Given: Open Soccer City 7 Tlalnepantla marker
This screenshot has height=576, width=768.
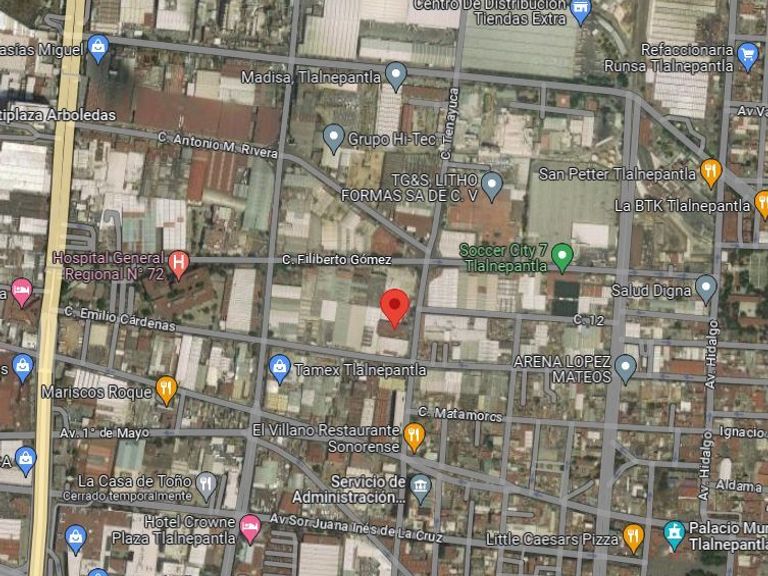Looking at the screenshot, I should point(562,257).
